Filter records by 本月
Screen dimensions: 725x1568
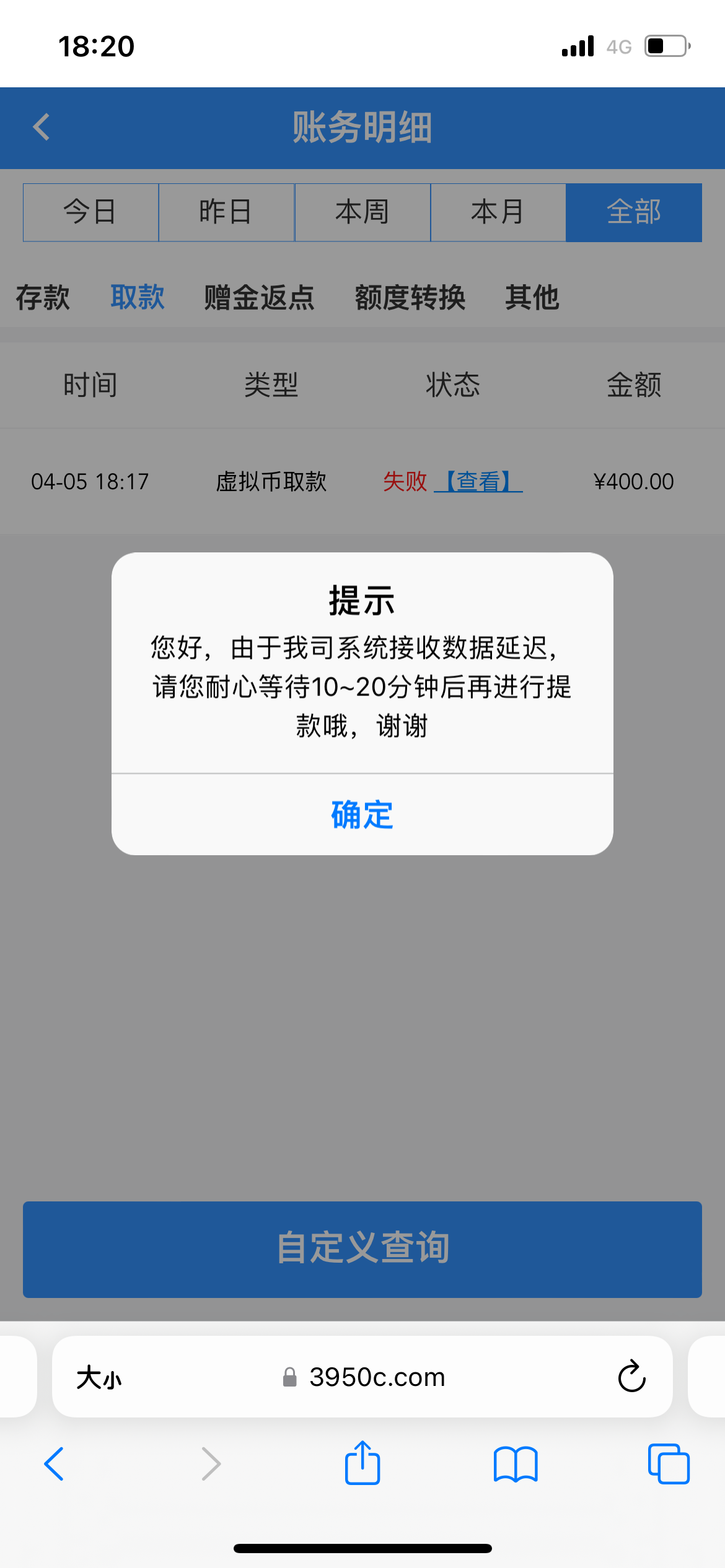(x=498, y=212)
